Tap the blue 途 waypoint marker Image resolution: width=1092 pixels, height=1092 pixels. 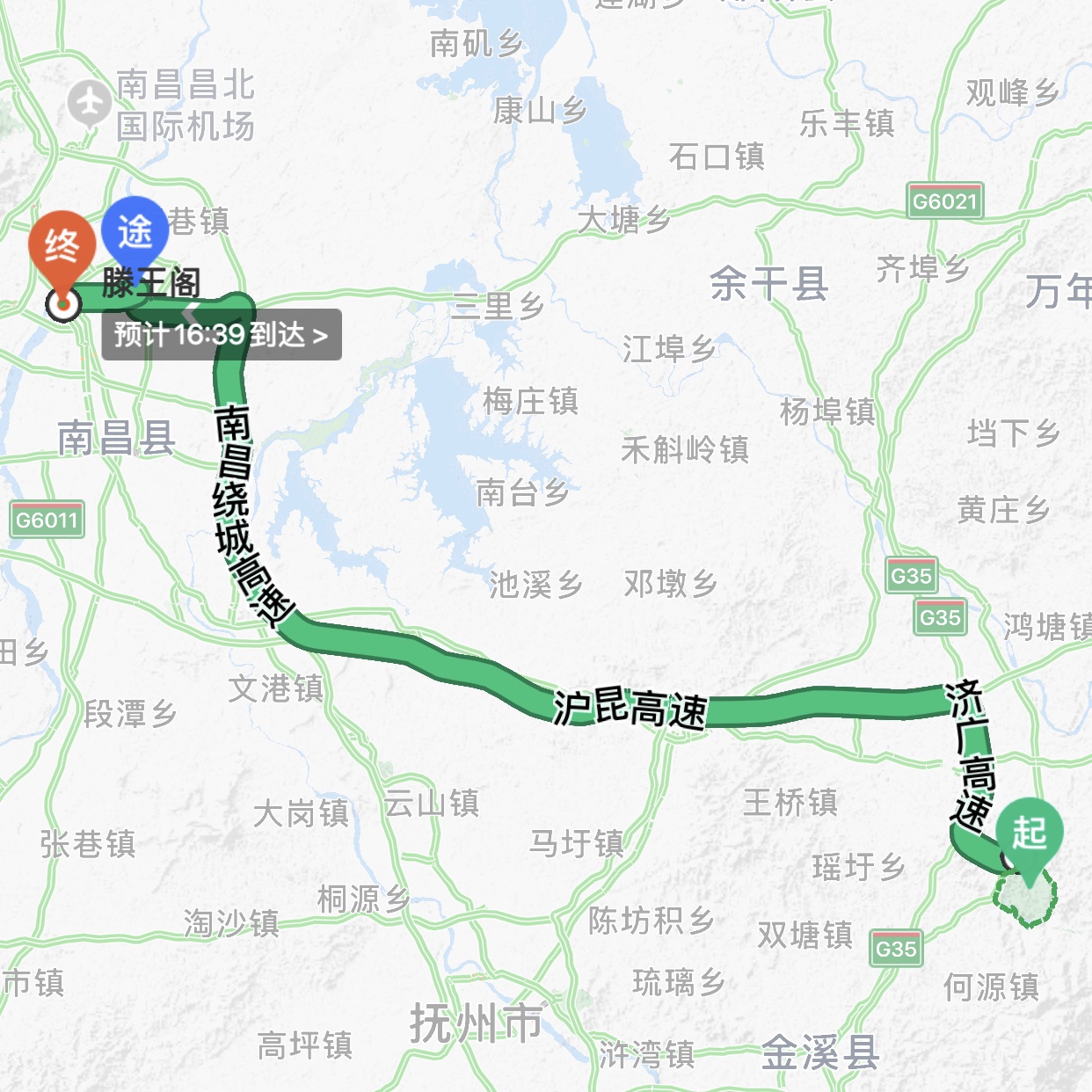click(135, 231)
